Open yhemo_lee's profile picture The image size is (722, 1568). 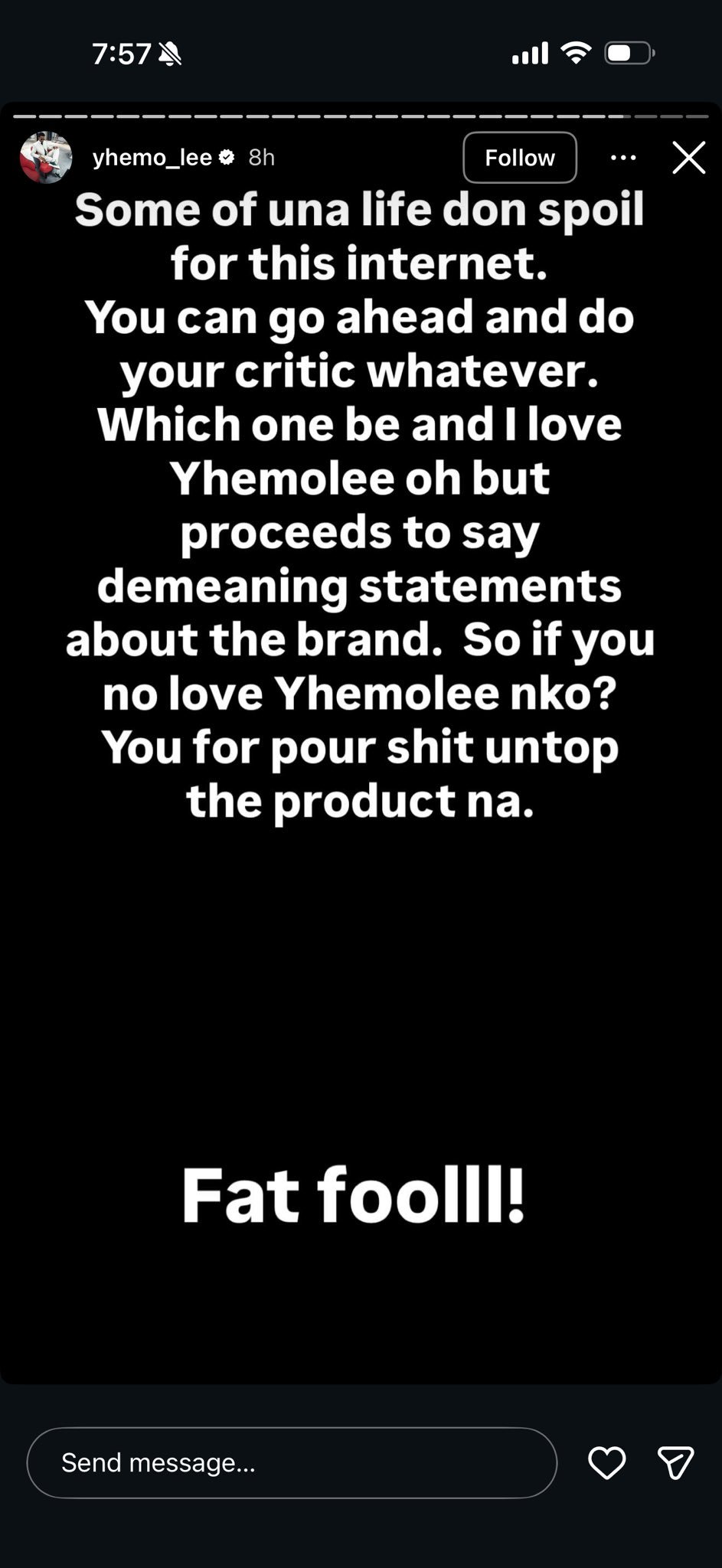pos(46,158)
